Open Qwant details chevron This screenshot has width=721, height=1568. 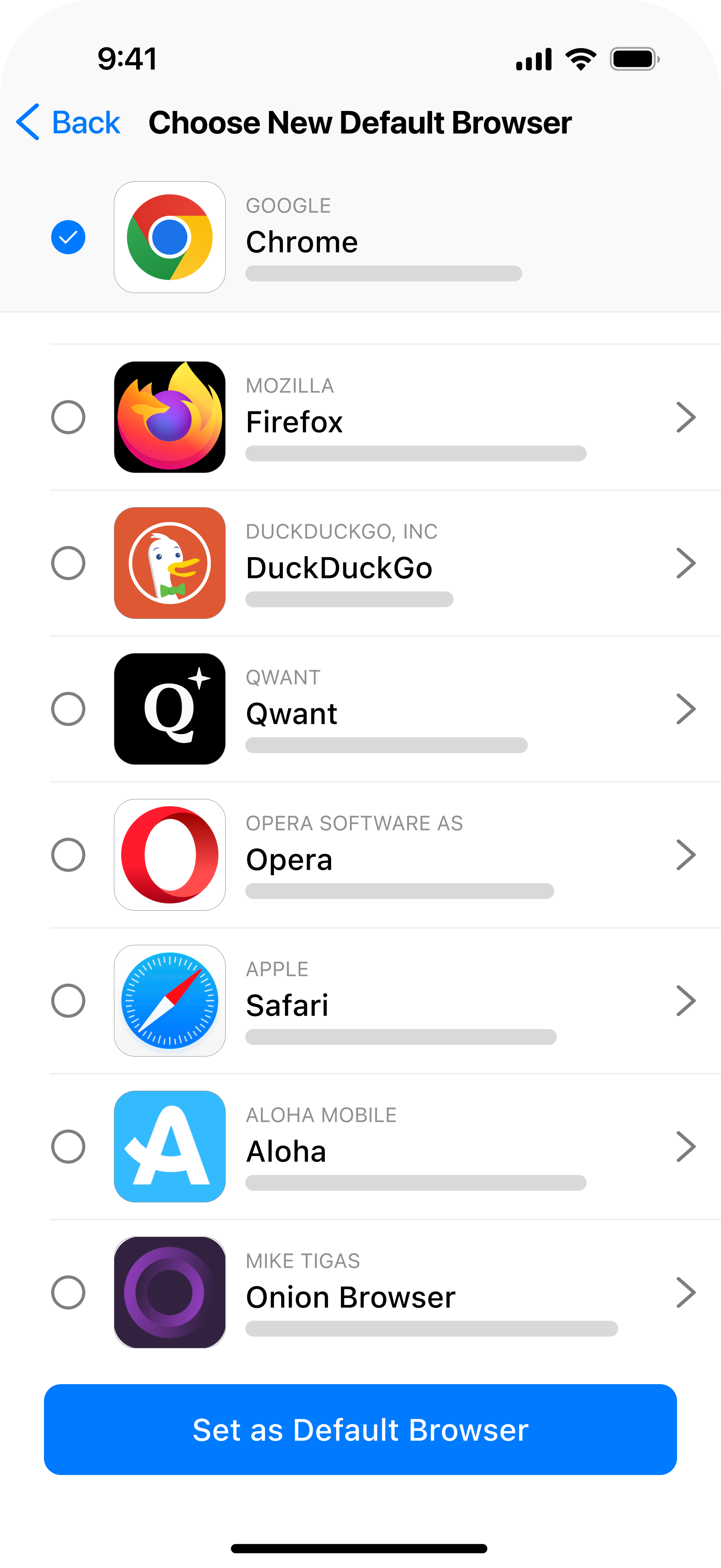tap(686, 709)
